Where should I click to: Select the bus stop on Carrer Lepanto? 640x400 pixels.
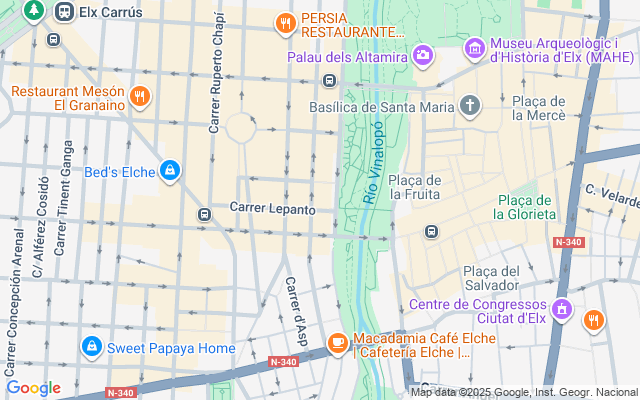204,215
